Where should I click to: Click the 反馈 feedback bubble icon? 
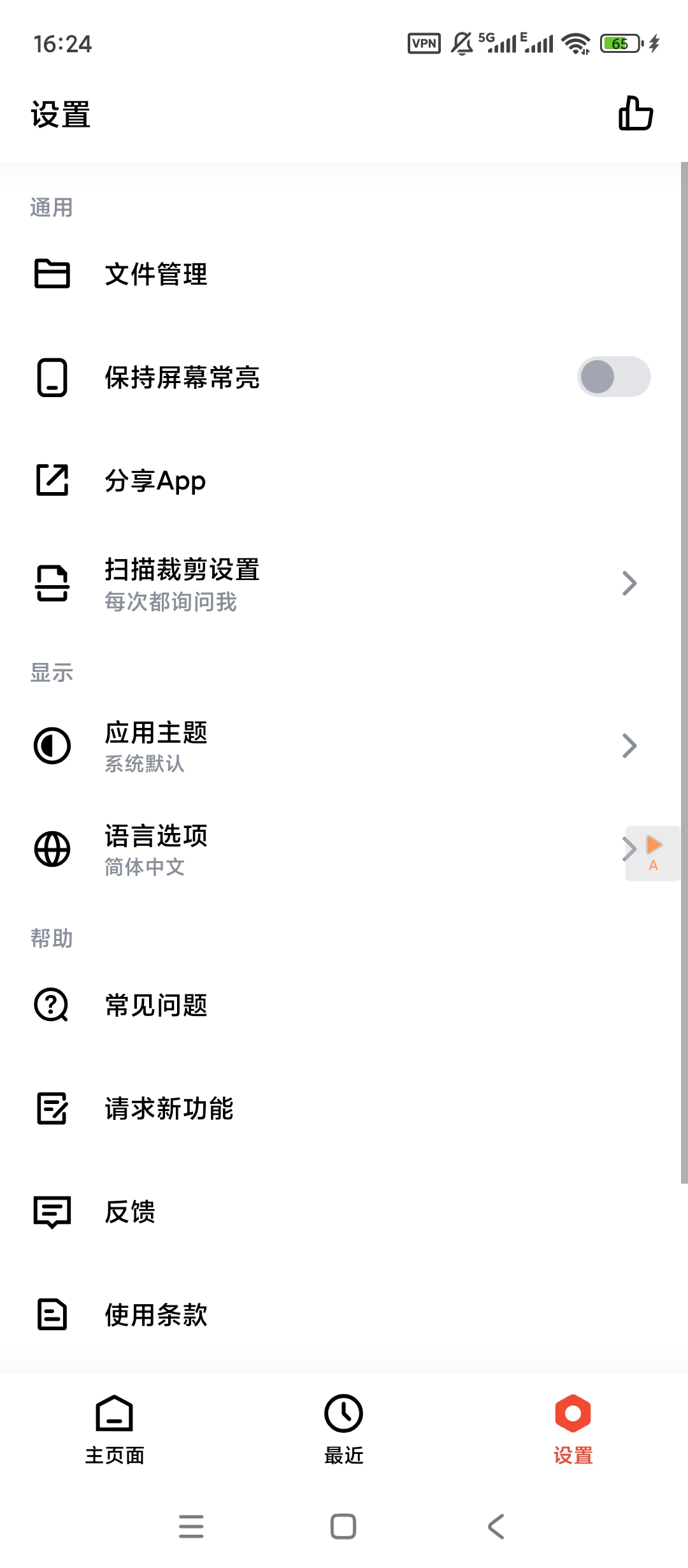point(51,1211)
